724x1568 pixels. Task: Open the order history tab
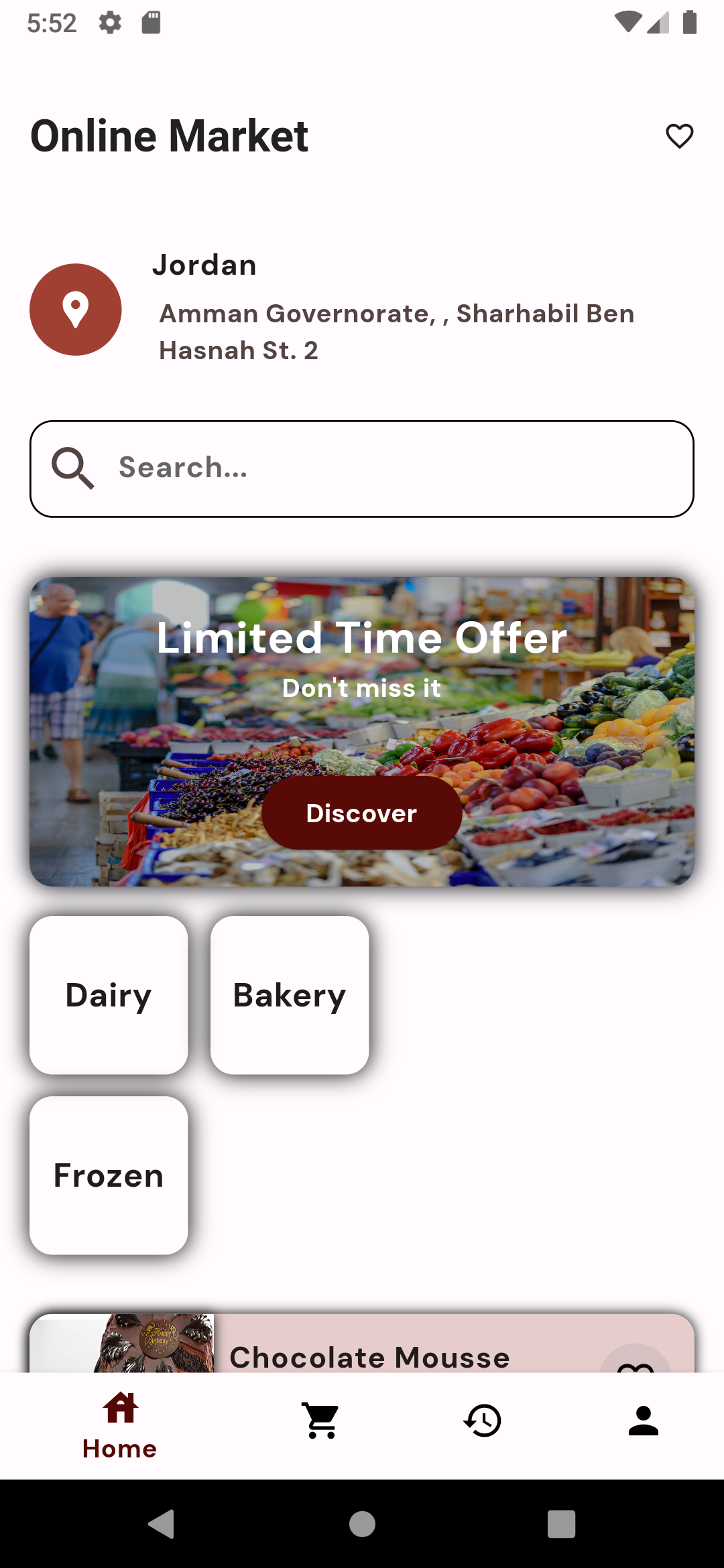click(483, 1421)
